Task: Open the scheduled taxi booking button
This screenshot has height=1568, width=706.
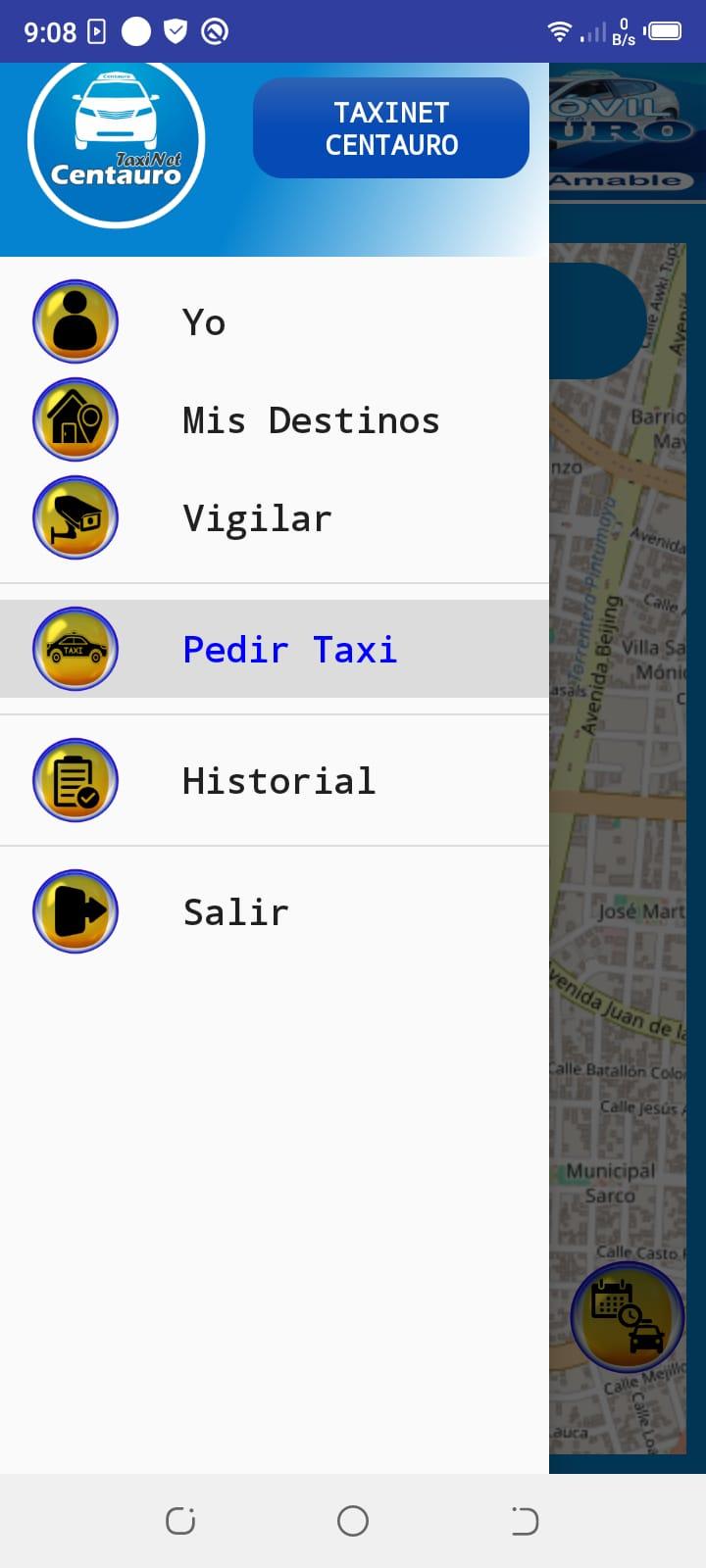Action: [x=628, y=1317]
